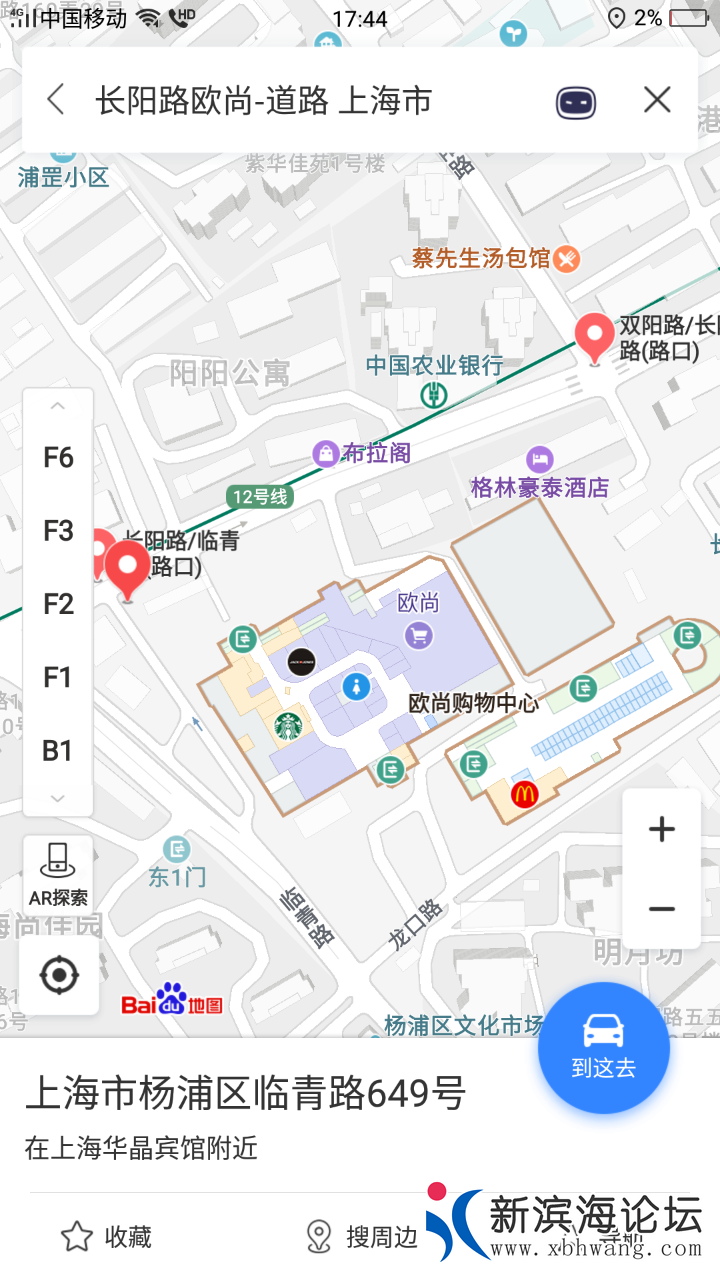Clear the search with the X button

coord(657,100)
